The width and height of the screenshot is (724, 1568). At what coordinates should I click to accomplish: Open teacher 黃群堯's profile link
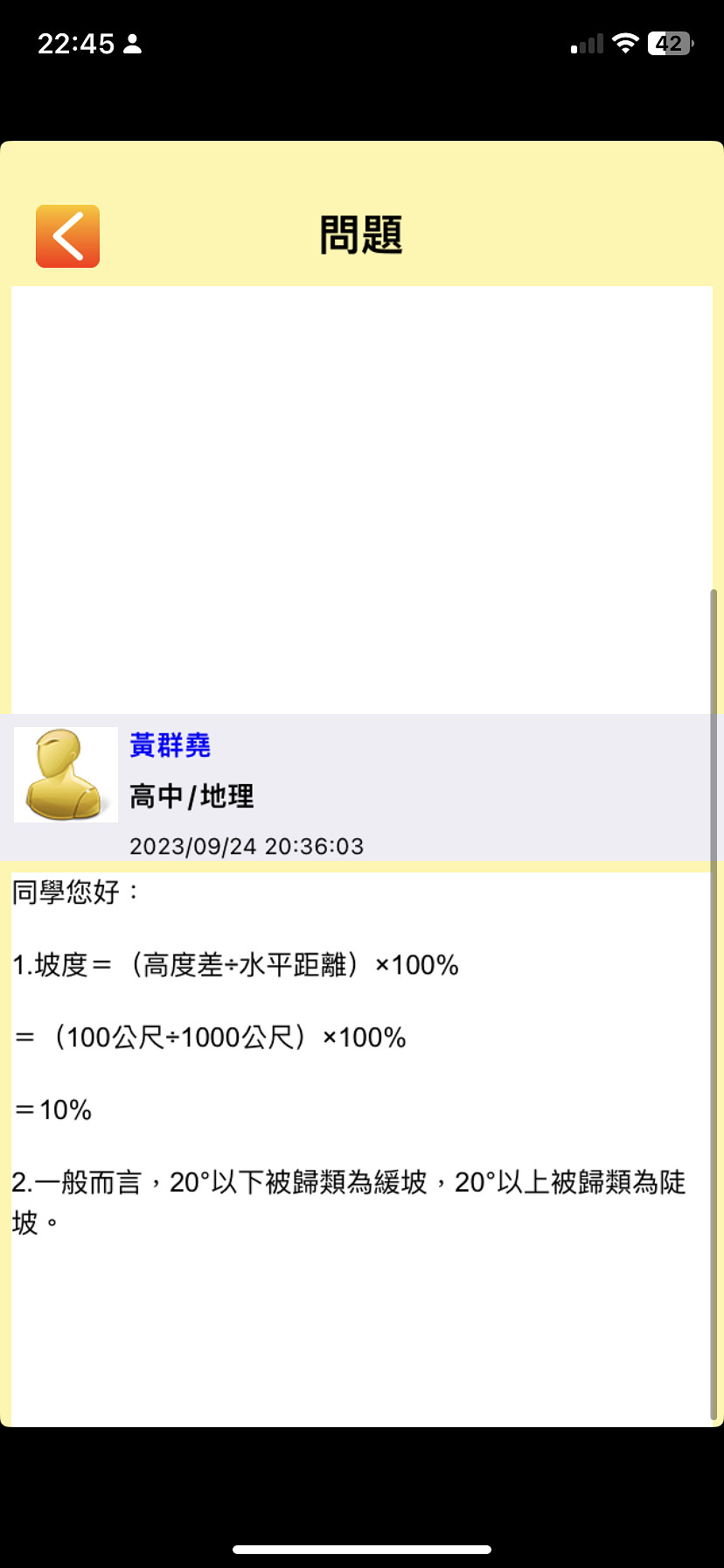click(x=170, y=745)
